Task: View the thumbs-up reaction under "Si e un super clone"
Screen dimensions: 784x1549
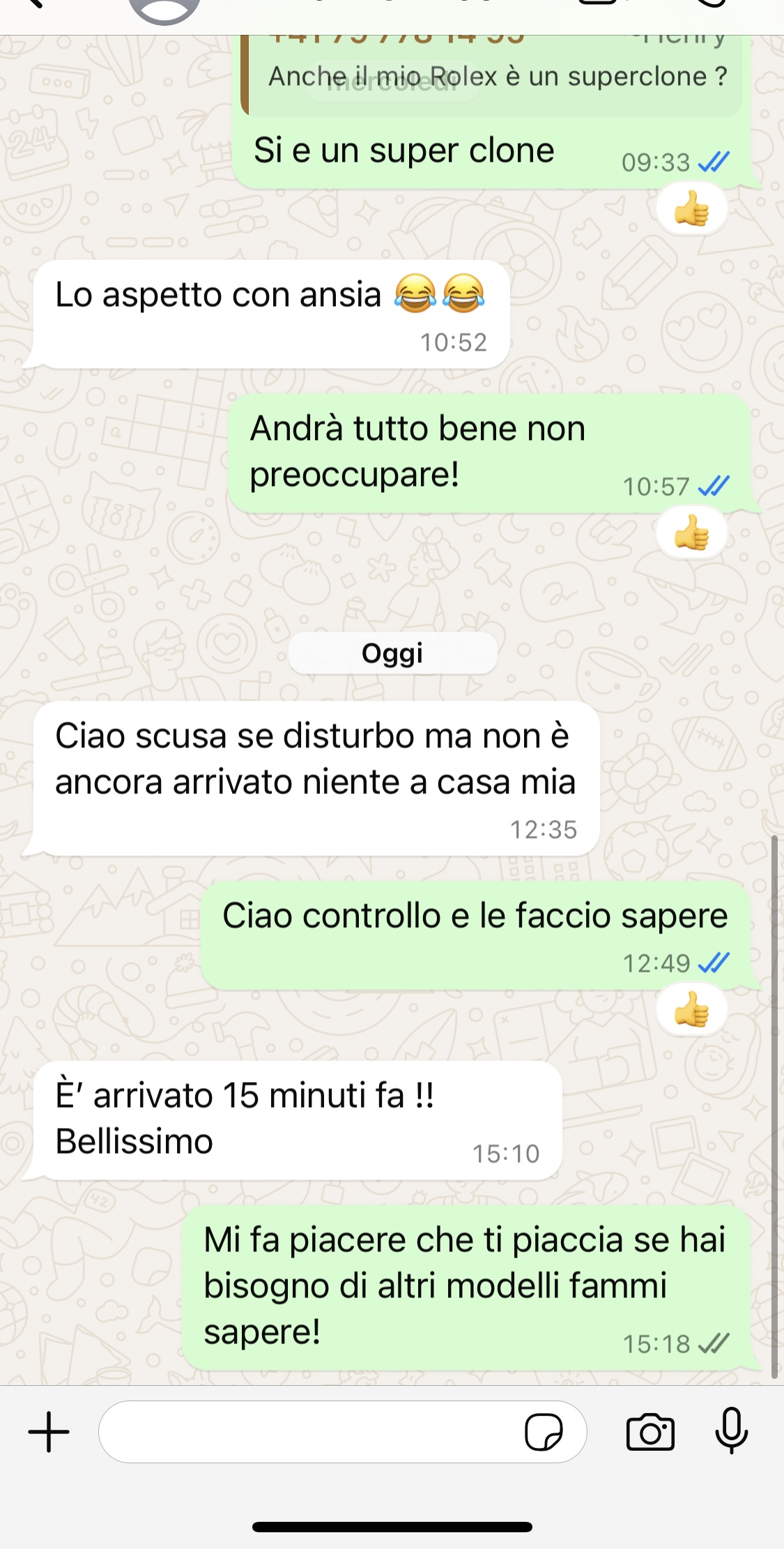Action: click(x=691, y=210)
